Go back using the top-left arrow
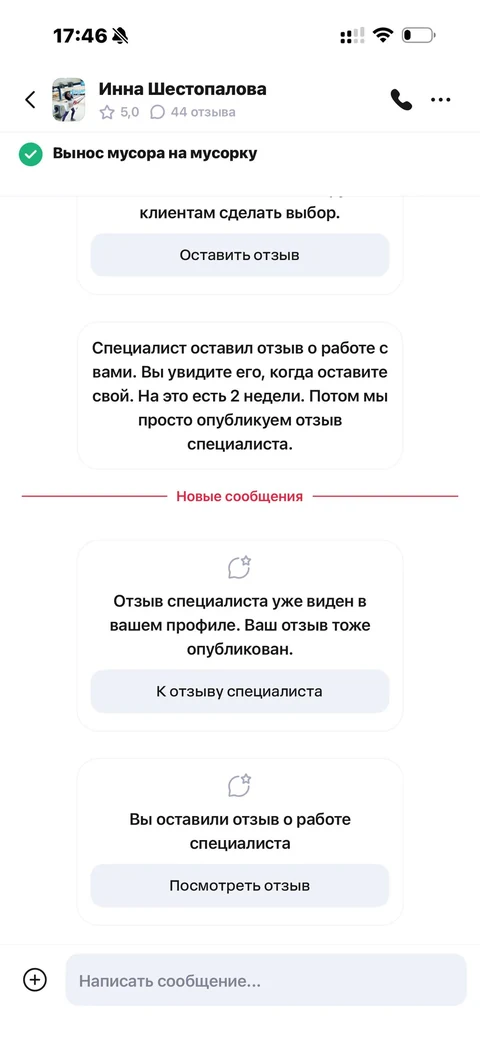Viewport: 480px width, 1043px height. coord(31,100)
